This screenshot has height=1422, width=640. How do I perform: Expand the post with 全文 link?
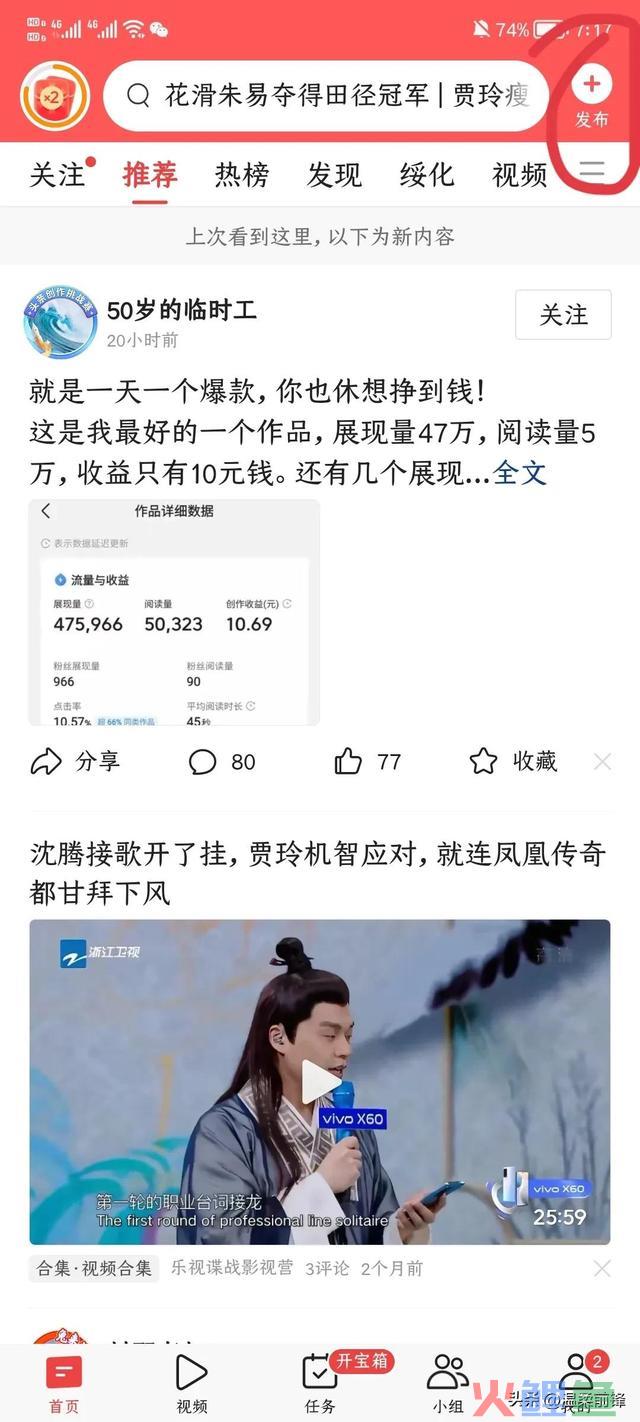(520, 473)
